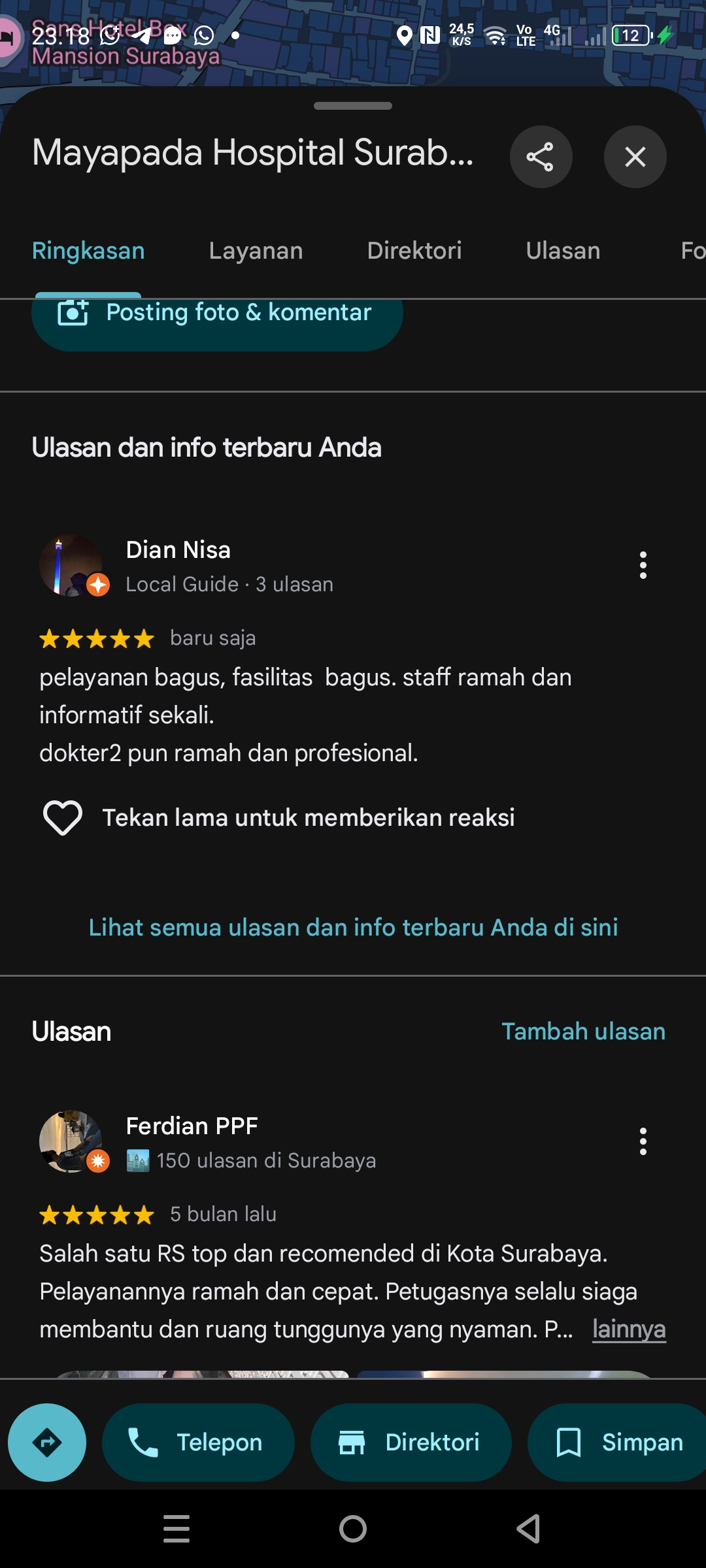Close the place details sheet

[x=635, y=157]
